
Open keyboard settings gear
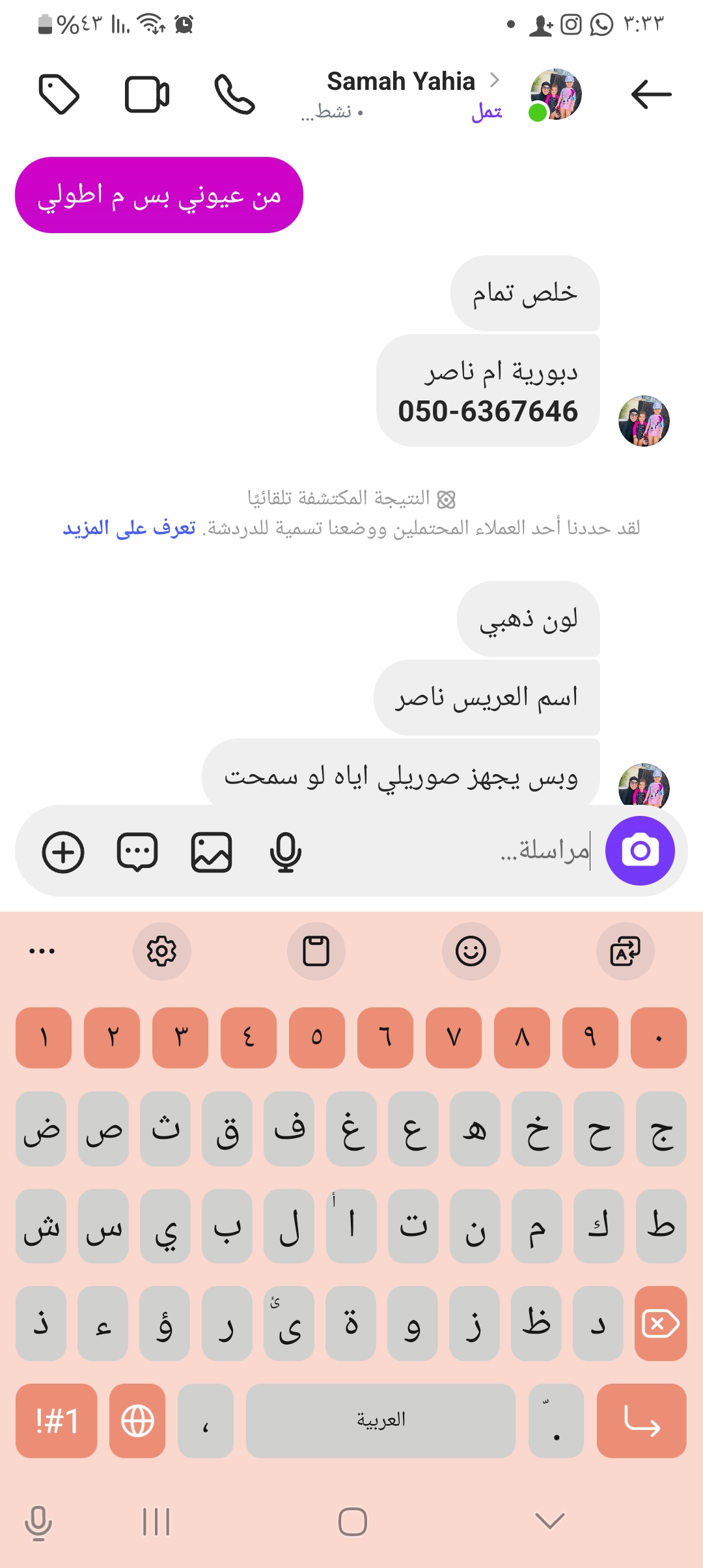coord(161,951)
